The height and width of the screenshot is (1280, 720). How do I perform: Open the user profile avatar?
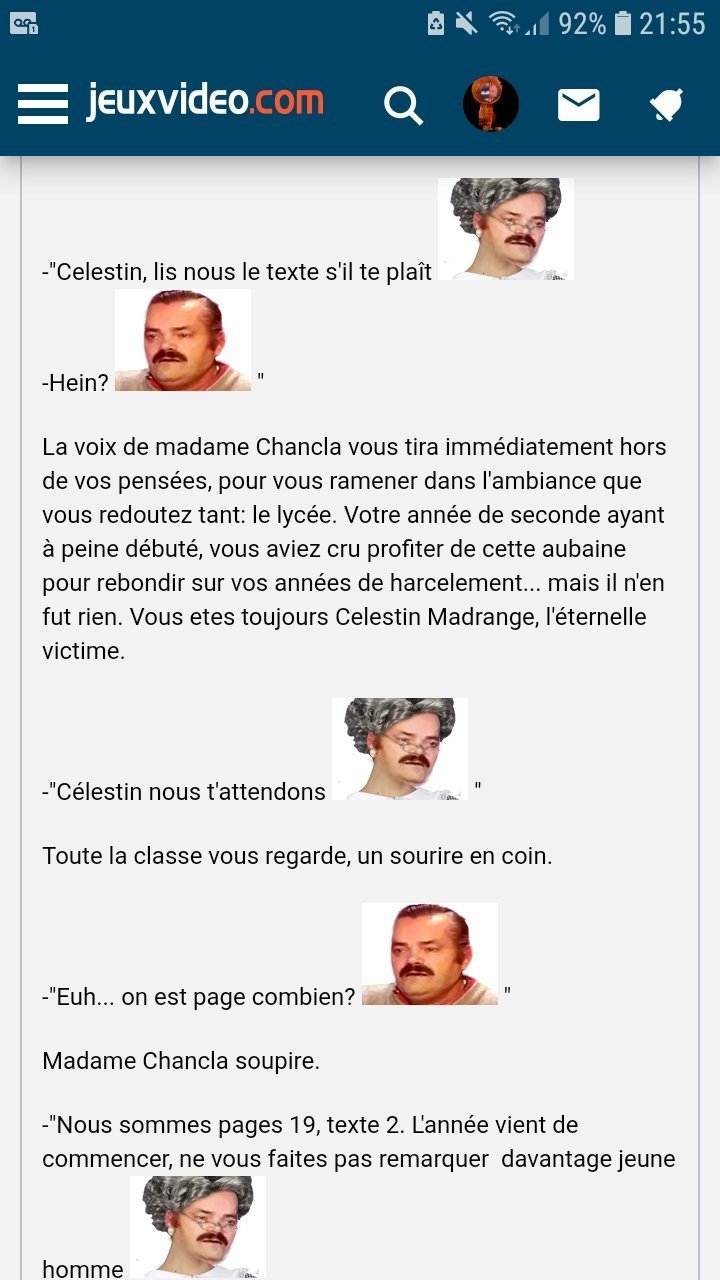pyautogui.click(x=491, y=103)
